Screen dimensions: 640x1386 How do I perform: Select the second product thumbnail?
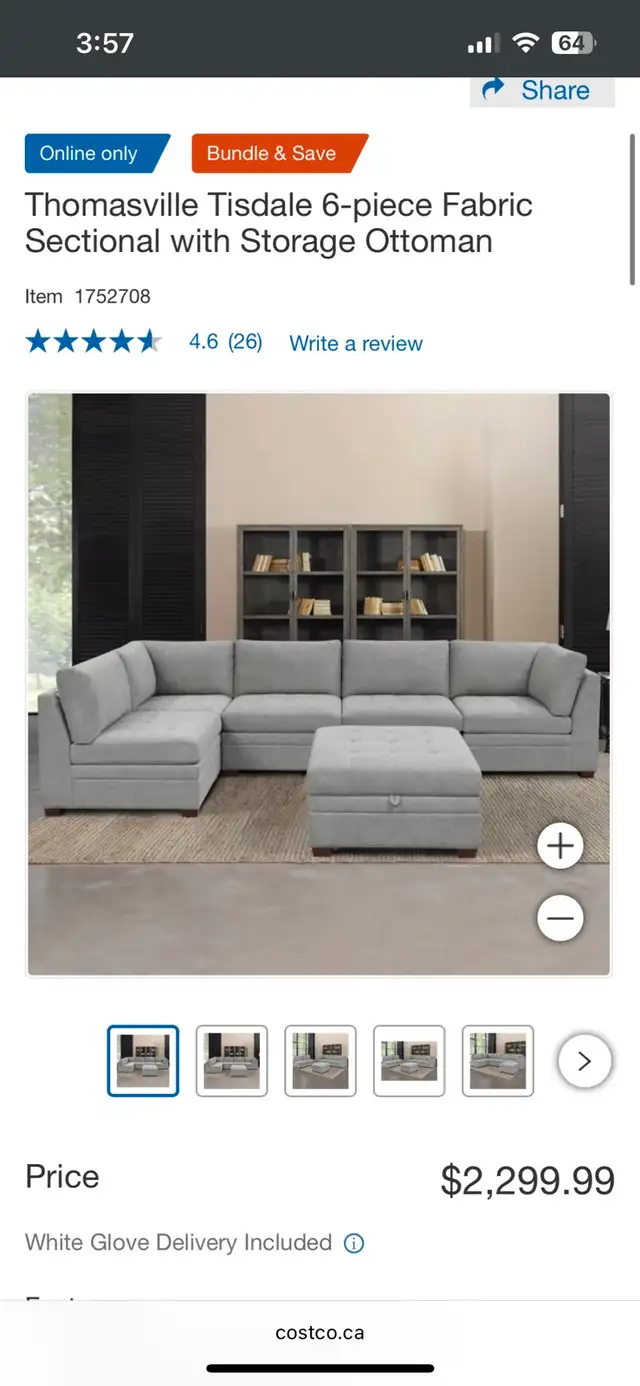tap(232, 1061)
